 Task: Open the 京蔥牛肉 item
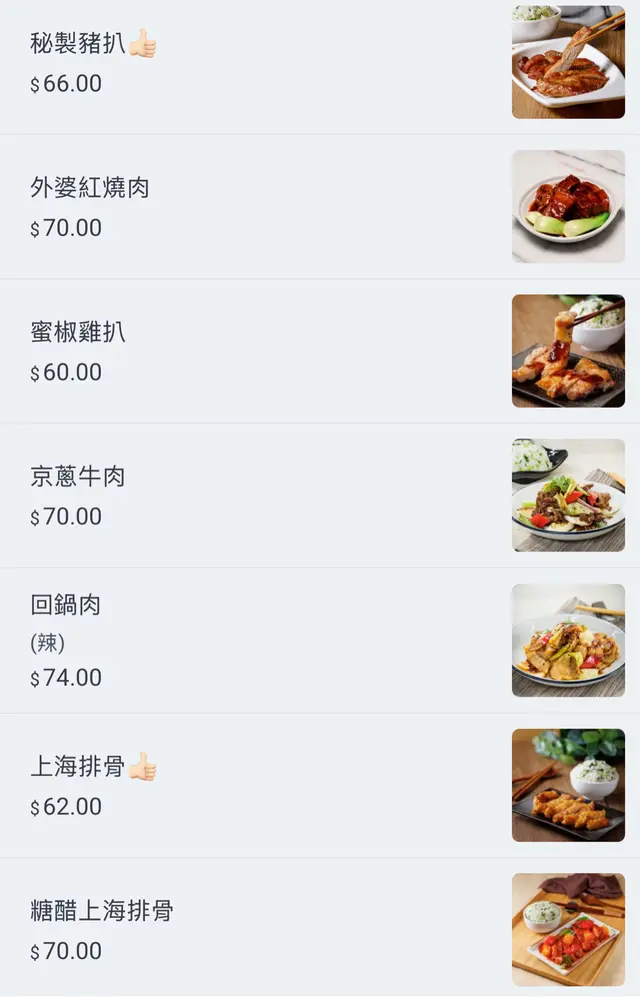(x=78, y=477)
